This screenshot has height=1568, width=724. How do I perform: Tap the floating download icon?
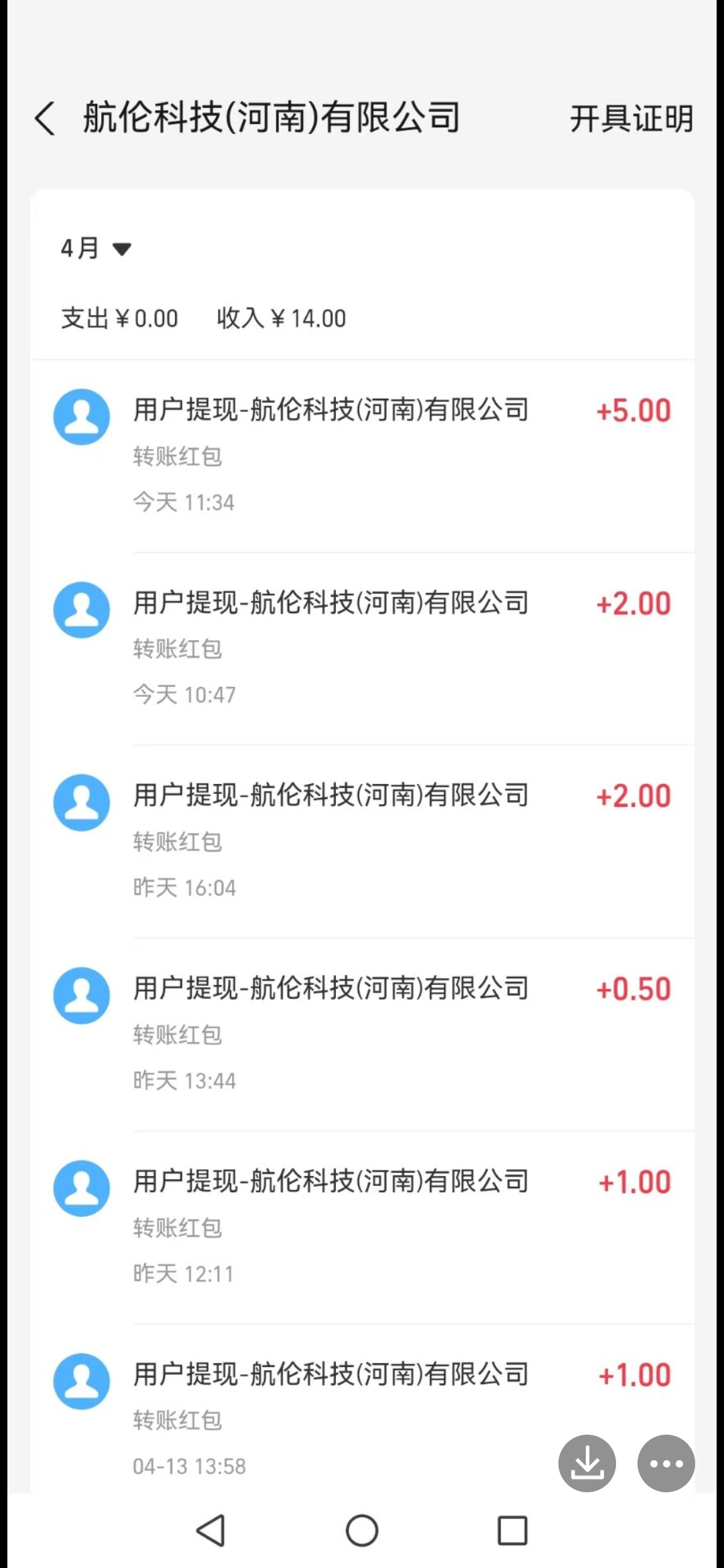[x=587, y=1463]
